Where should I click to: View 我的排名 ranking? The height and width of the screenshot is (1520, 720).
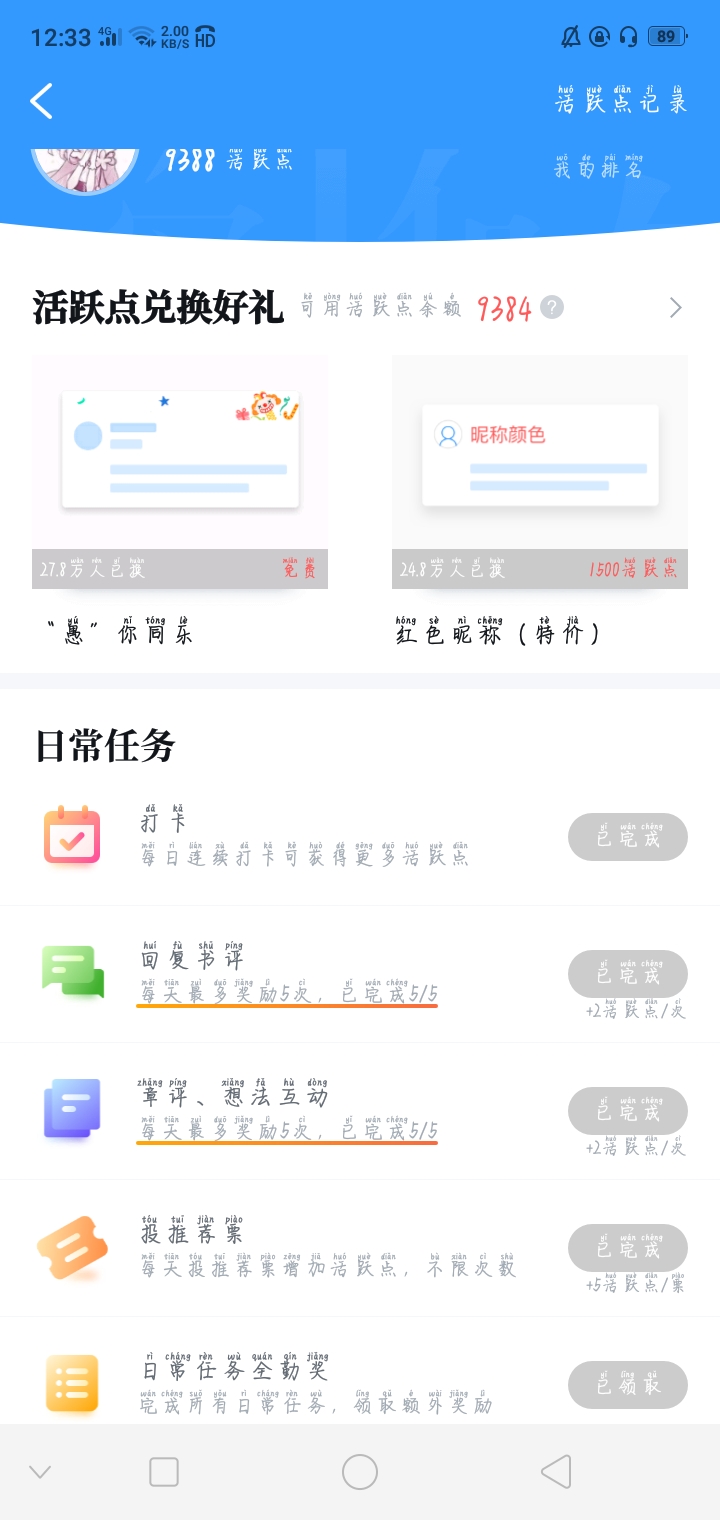click(598, 168)
